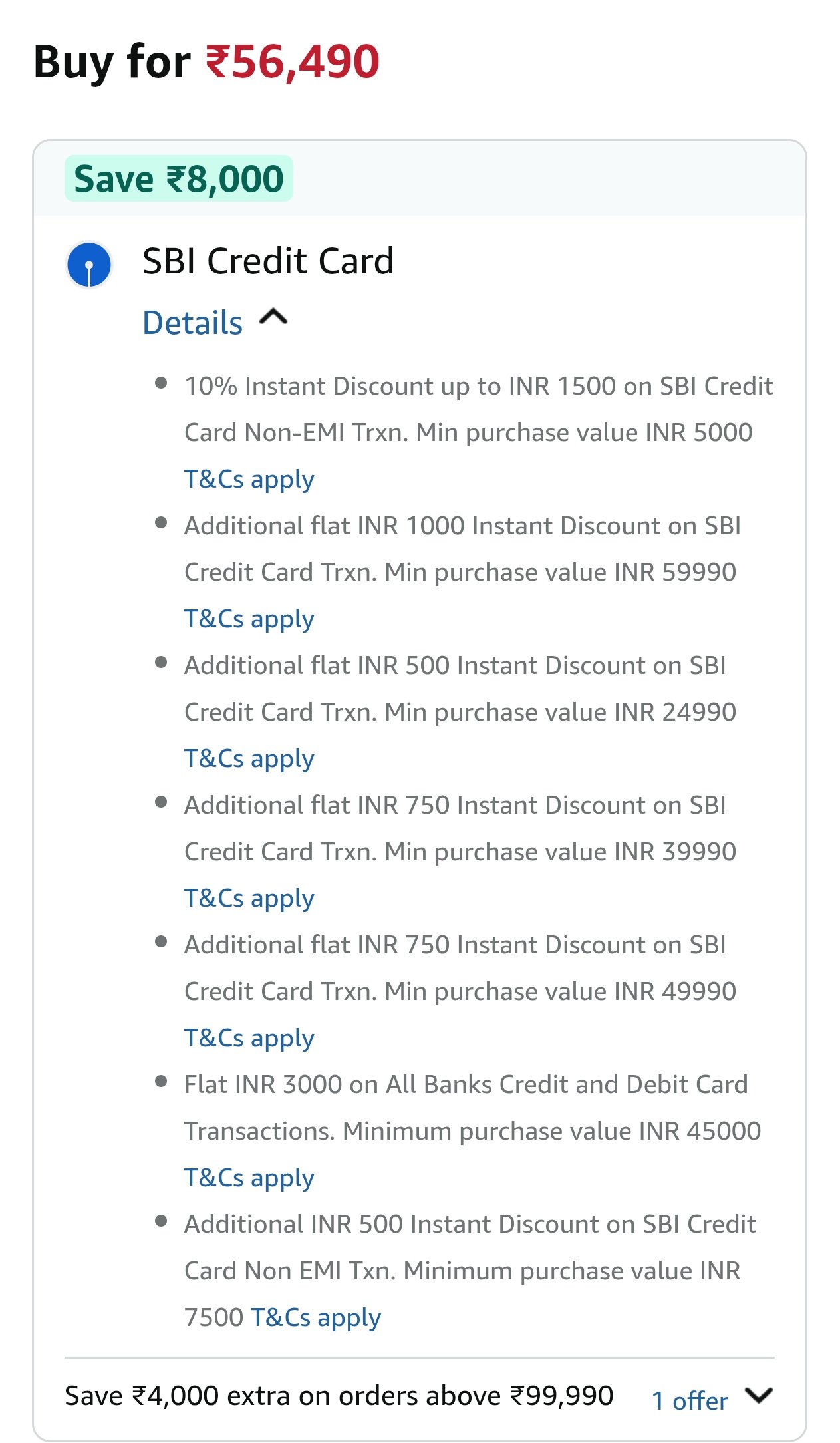The width and height of the screenshot is (840, 1443).
Task: Open T&Cs for 10% Instant Discount offer
Action: click(249, 479)
